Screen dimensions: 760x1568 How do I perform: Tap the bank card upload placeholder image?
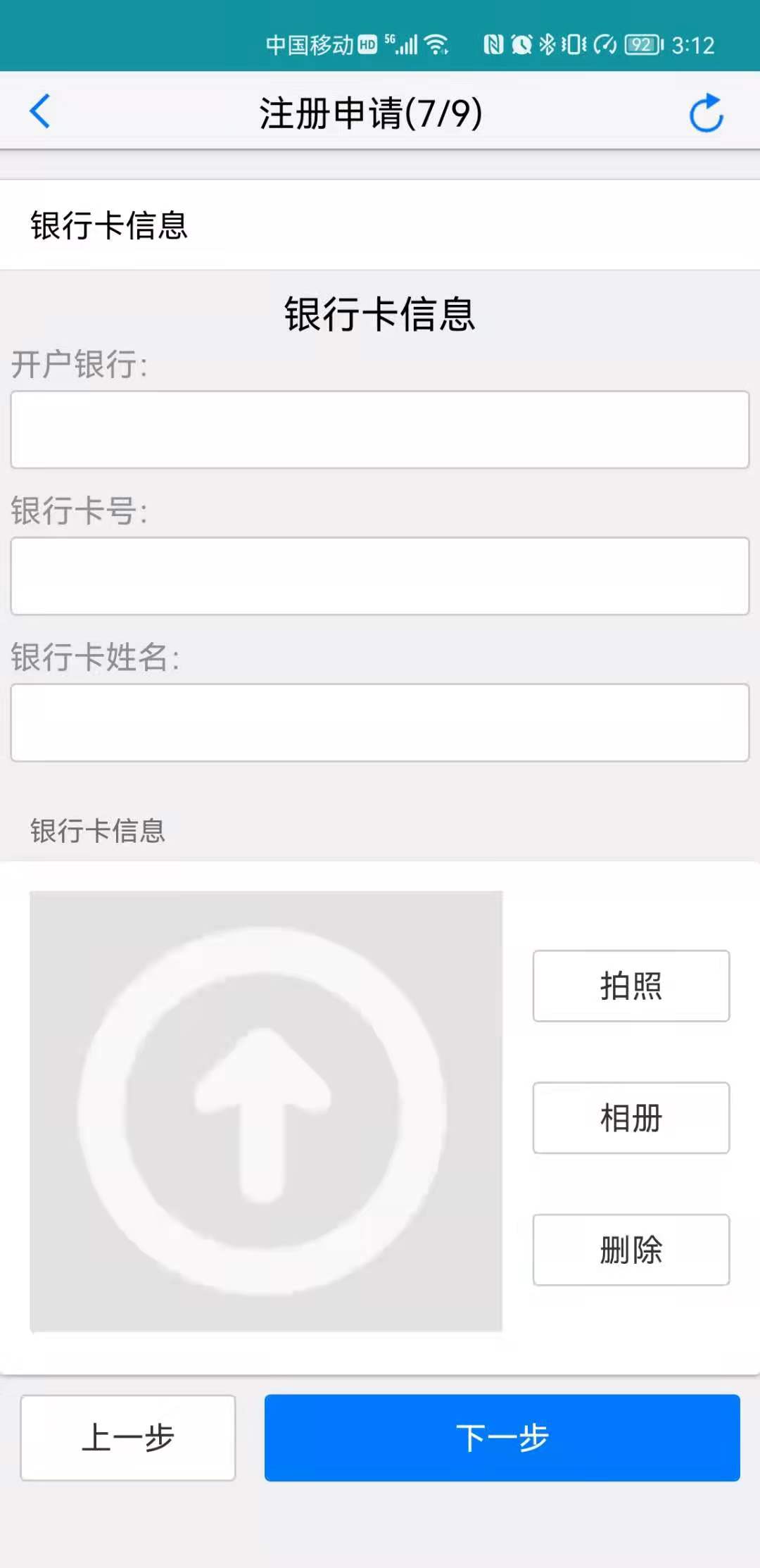coord(266,1111)
